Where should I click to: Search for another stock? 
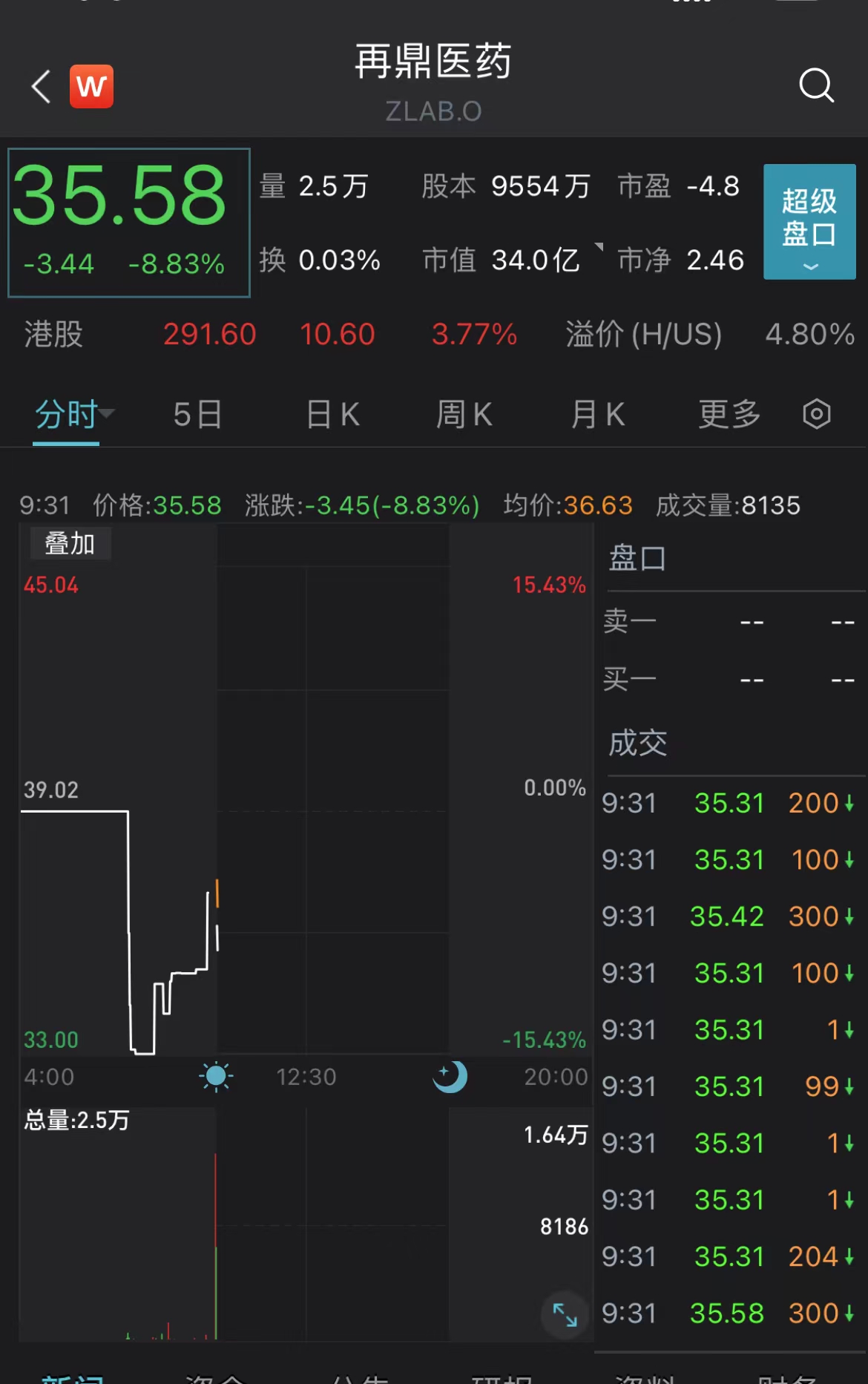pyautogui.click(x=816, y=86)
